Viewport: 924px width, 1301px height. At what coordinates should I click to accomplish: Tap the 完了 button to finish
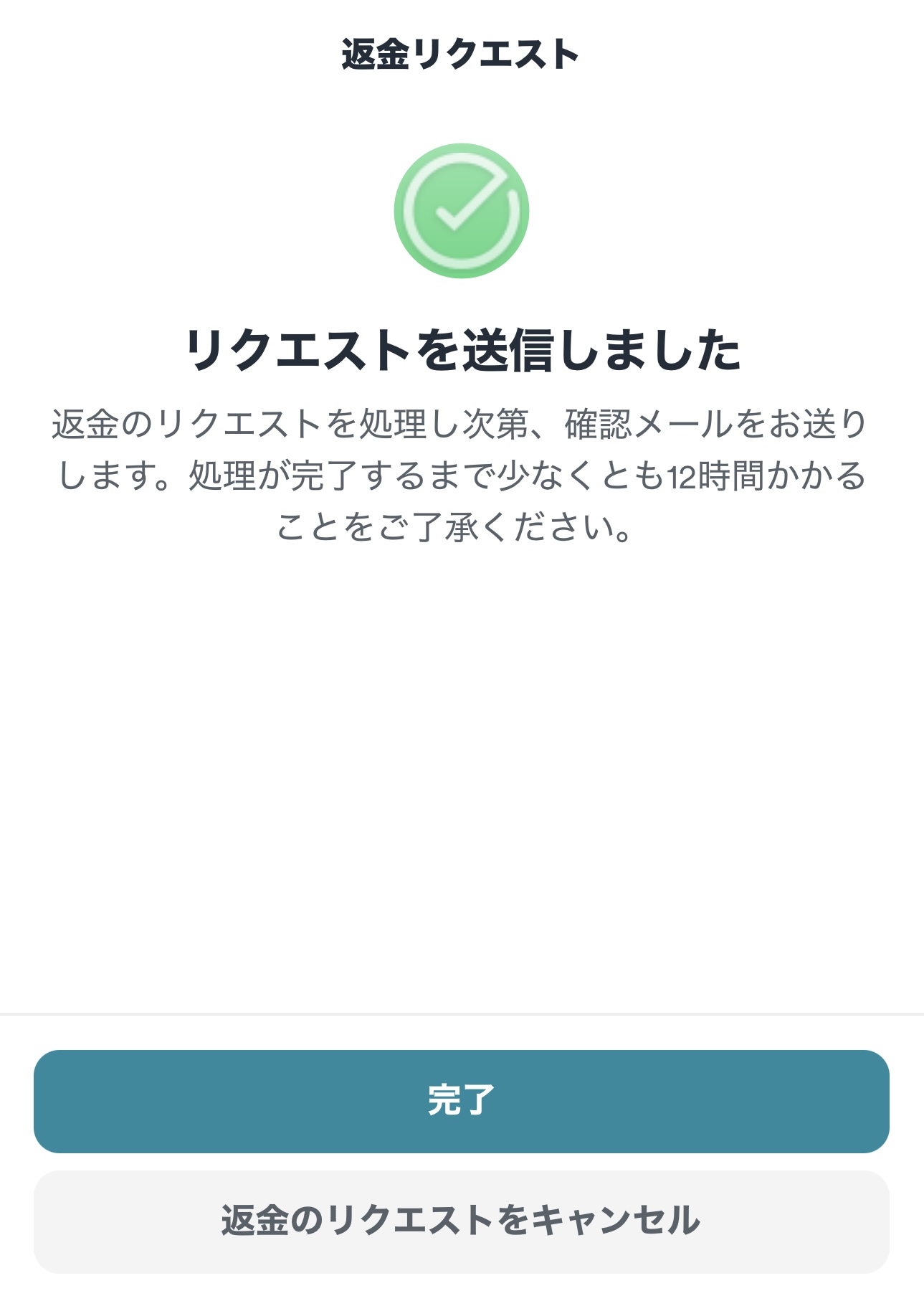pos(461,1101)
